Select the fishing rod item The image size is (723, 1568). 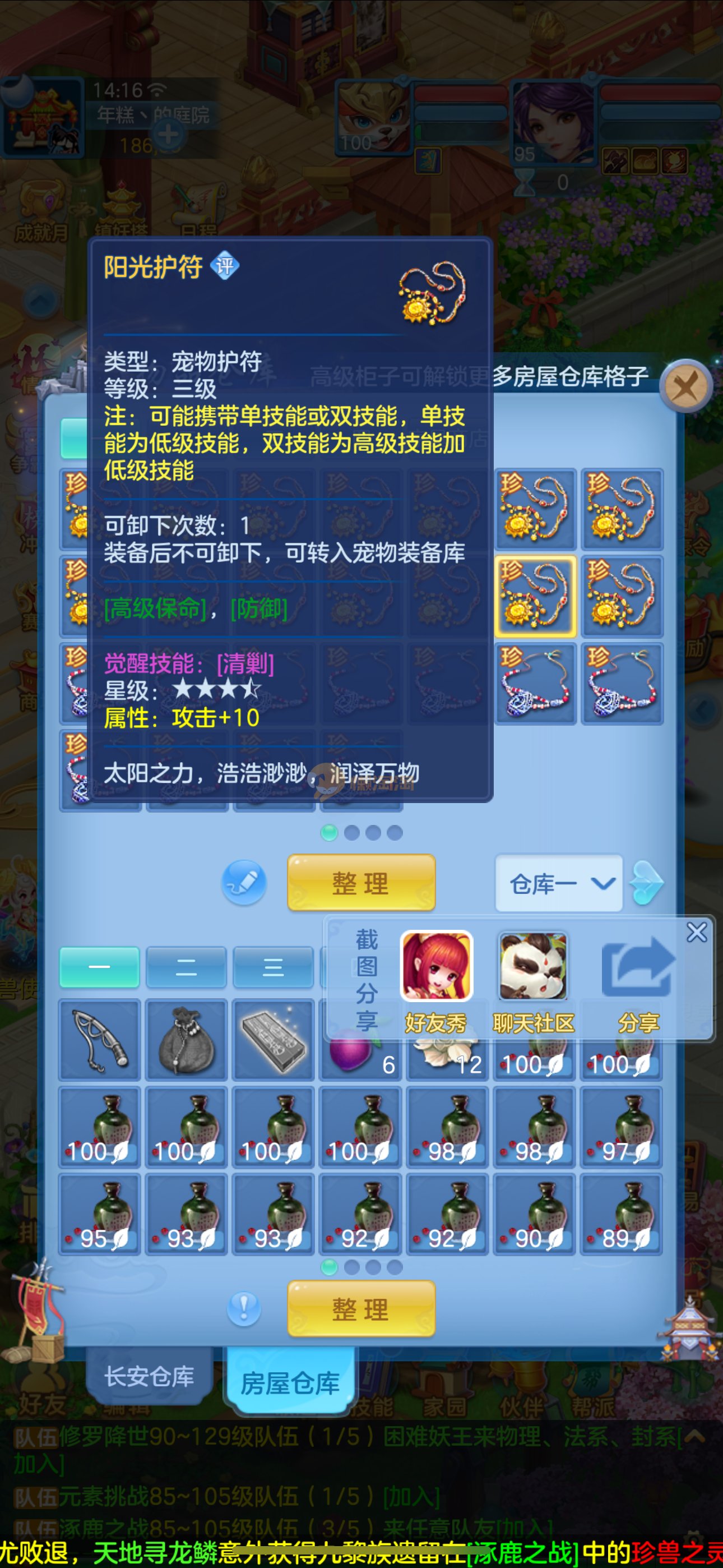click(100, 1040)
